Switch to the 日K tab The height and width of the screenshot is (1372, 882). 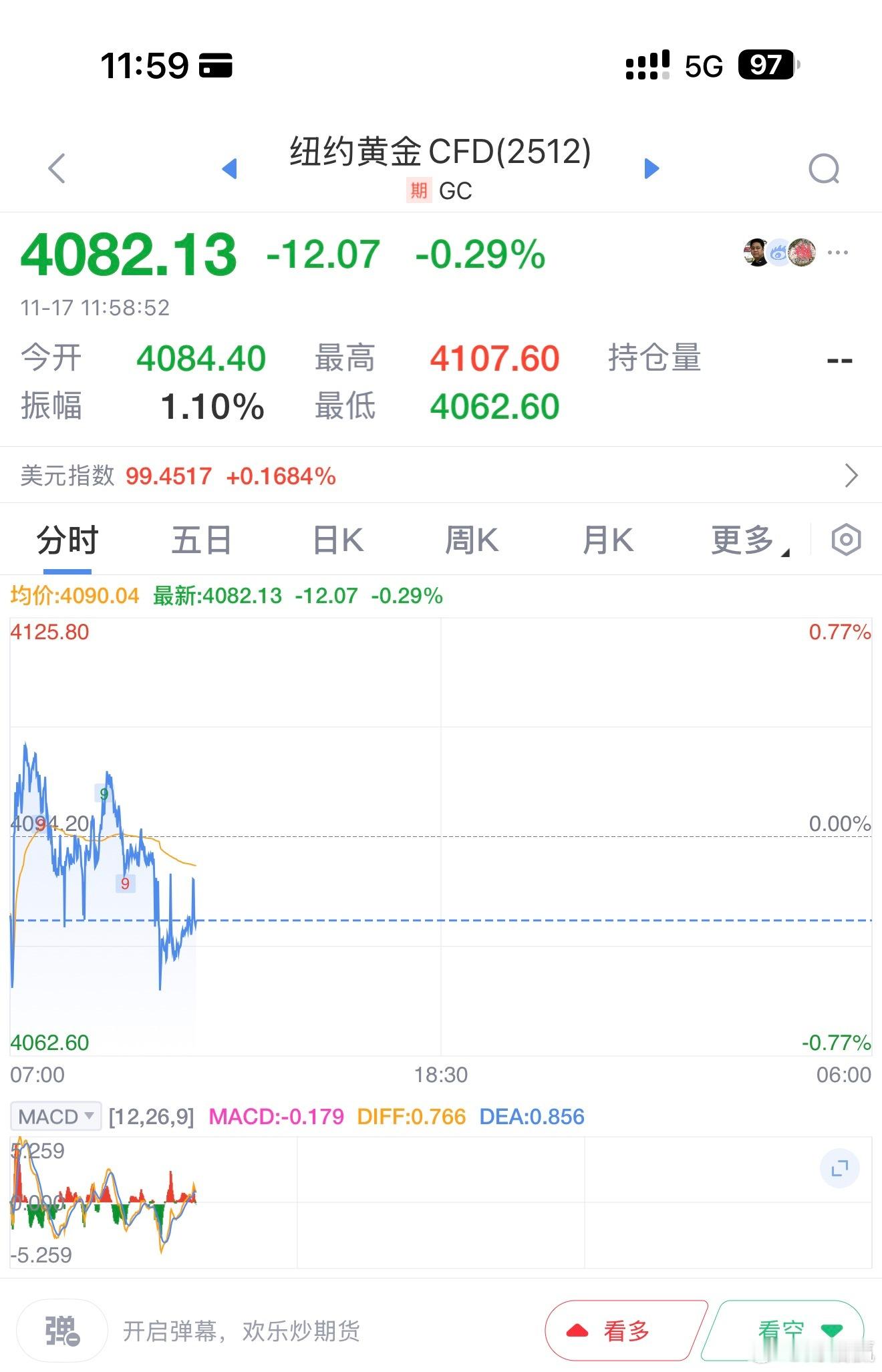337,540
